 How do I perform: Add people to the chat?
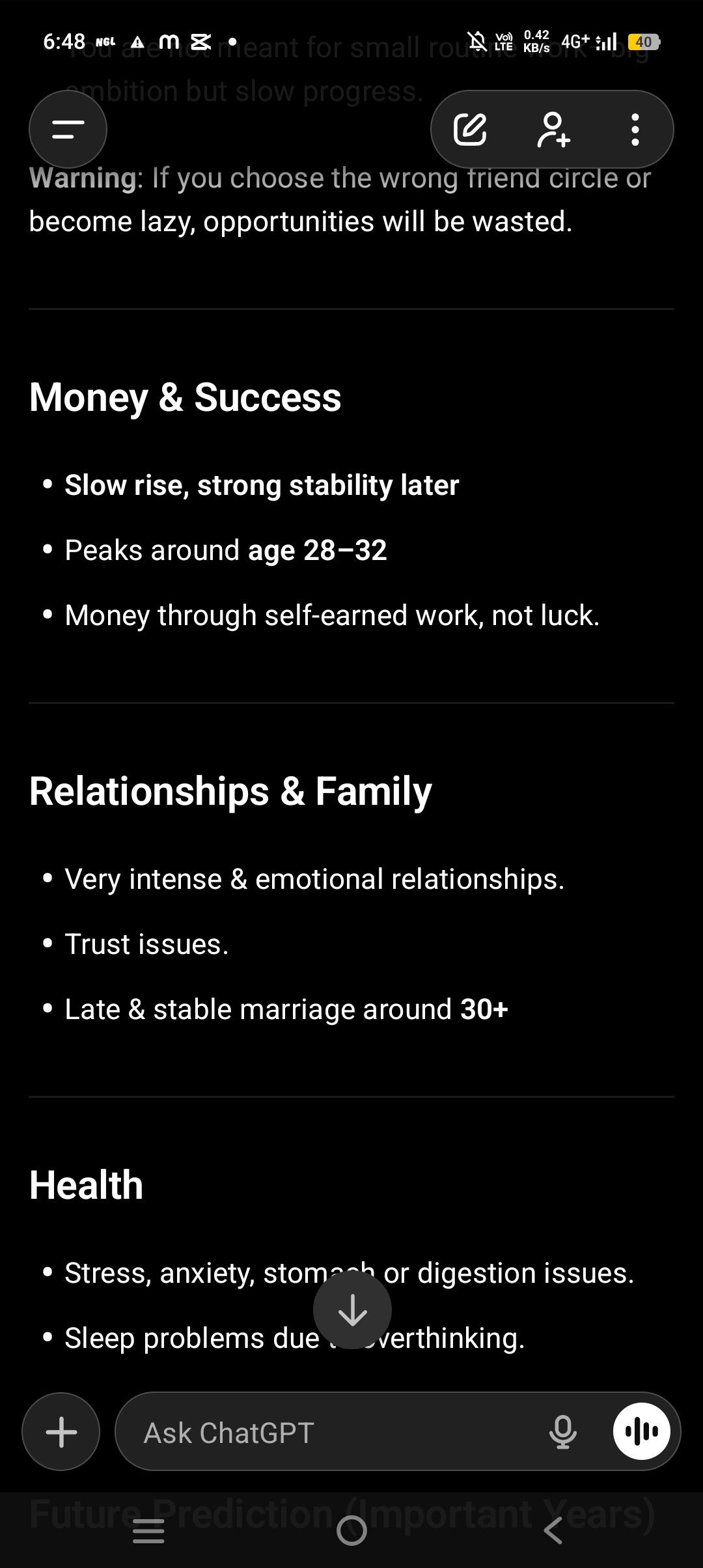pyautogui.click(x=553, y=130)
